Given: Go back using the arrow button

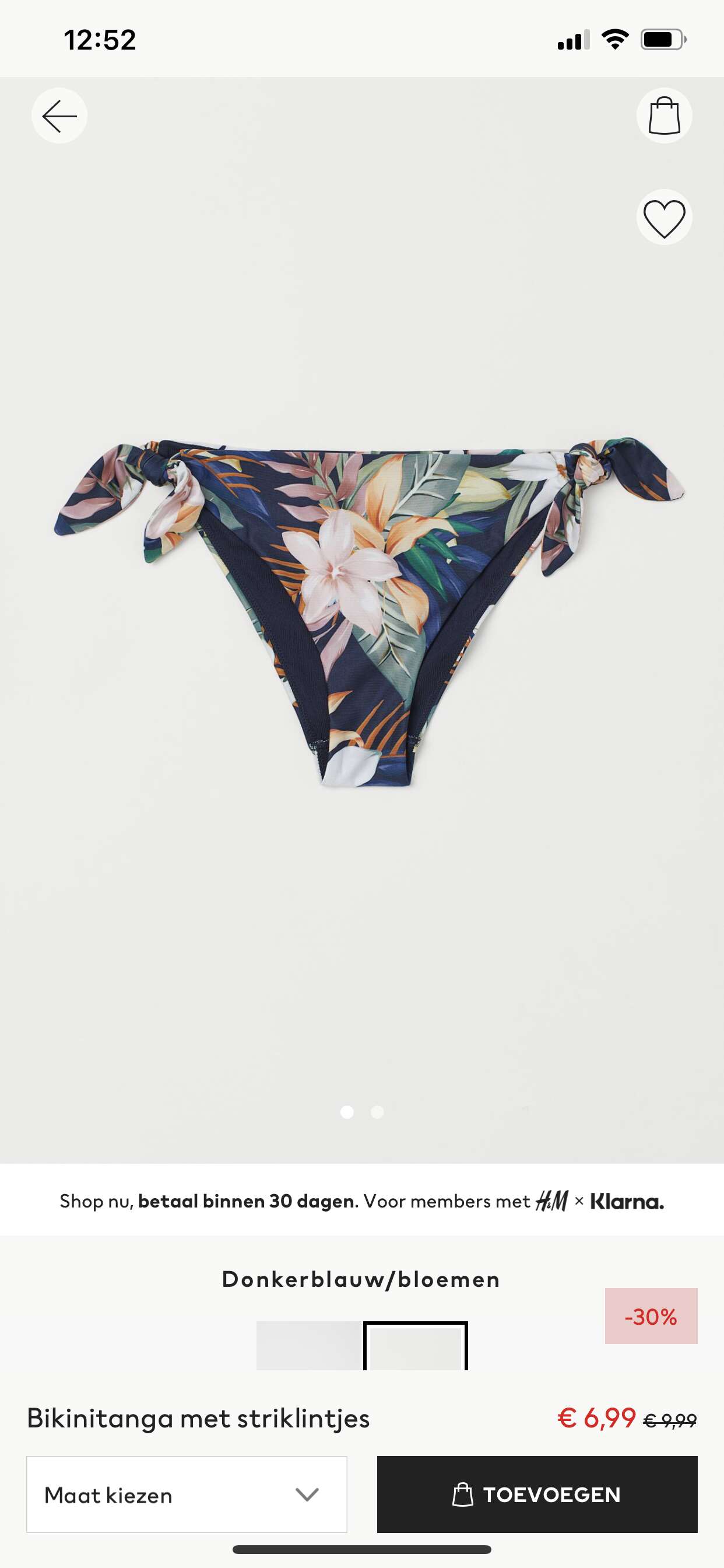Looking at the screenshot, I should point(59,116).
